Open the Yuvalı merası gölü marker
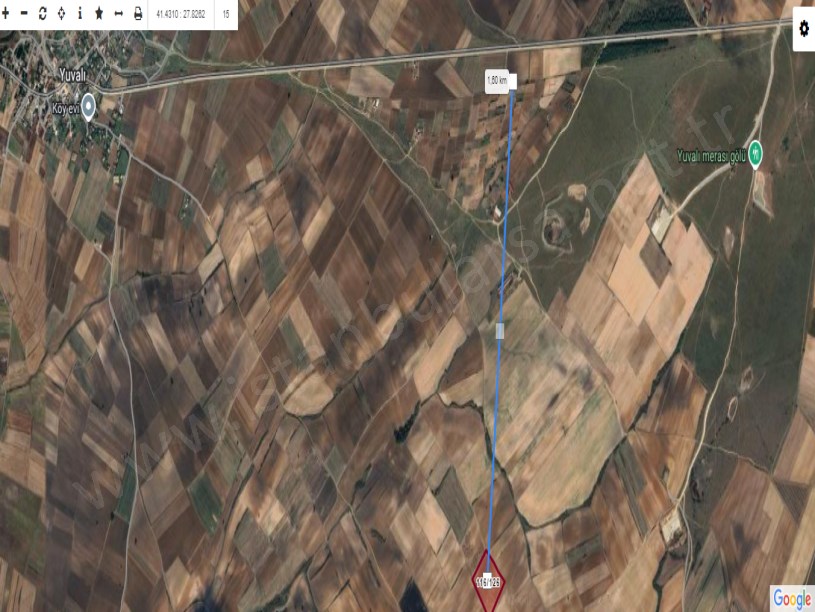 tap(756, 152)
